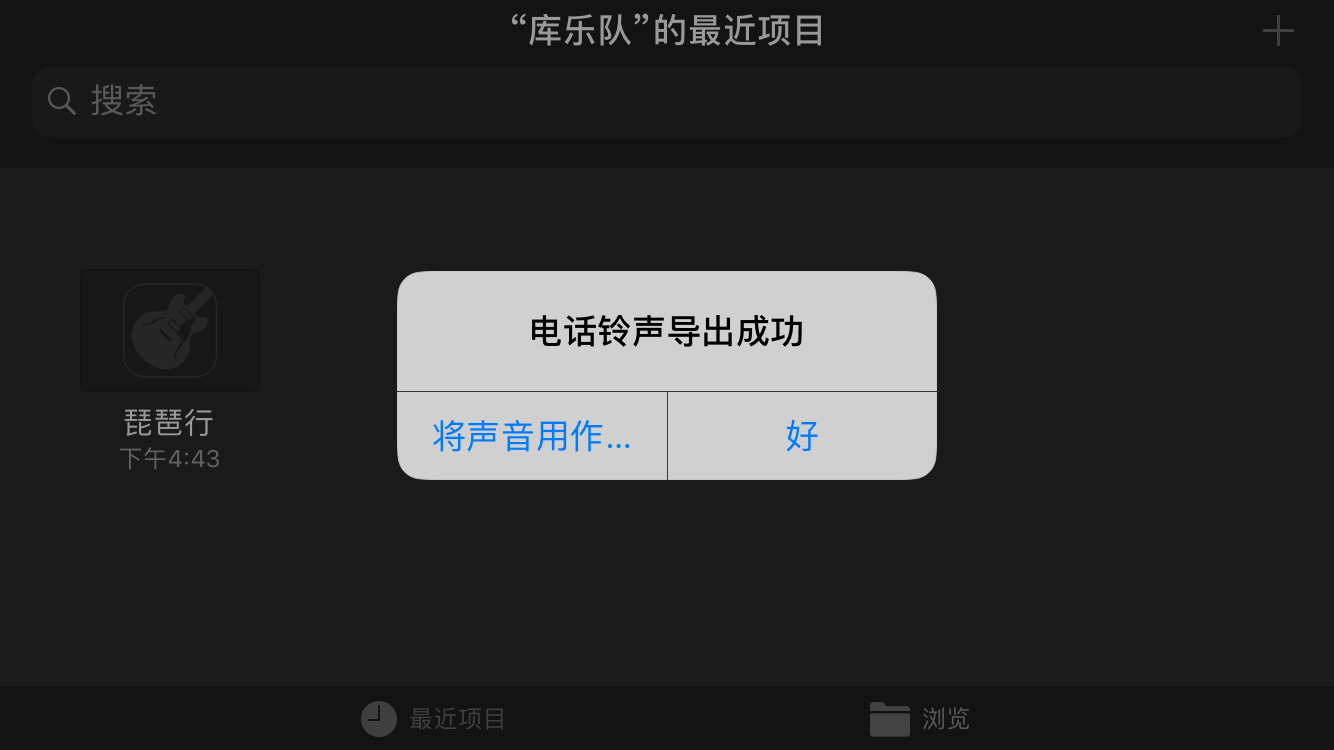Image resolution: width=1334 pixels, height=750 pixels.
Task: Create a new project with plus icon
Action: tap(1278, 31)
